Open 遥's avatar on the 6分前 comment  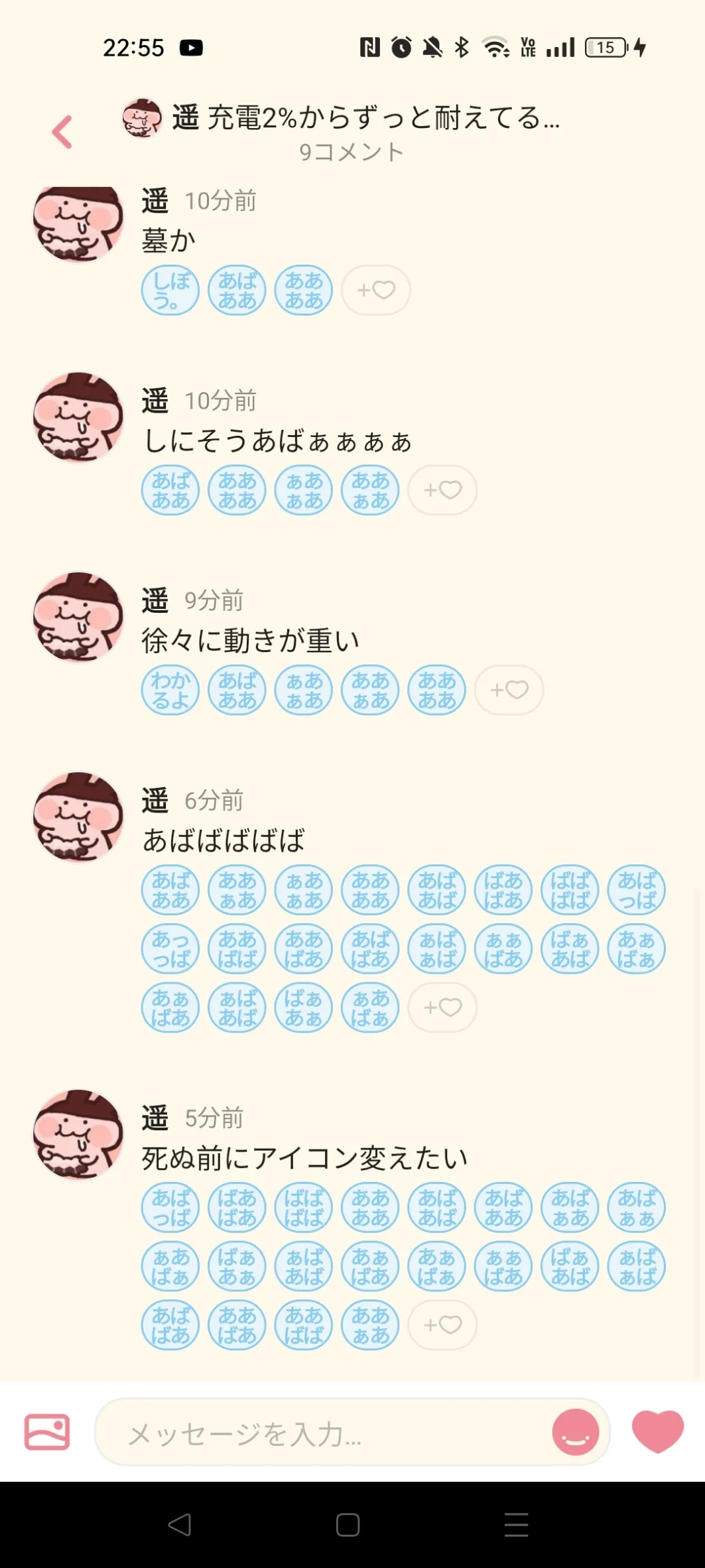coord(78,817)
